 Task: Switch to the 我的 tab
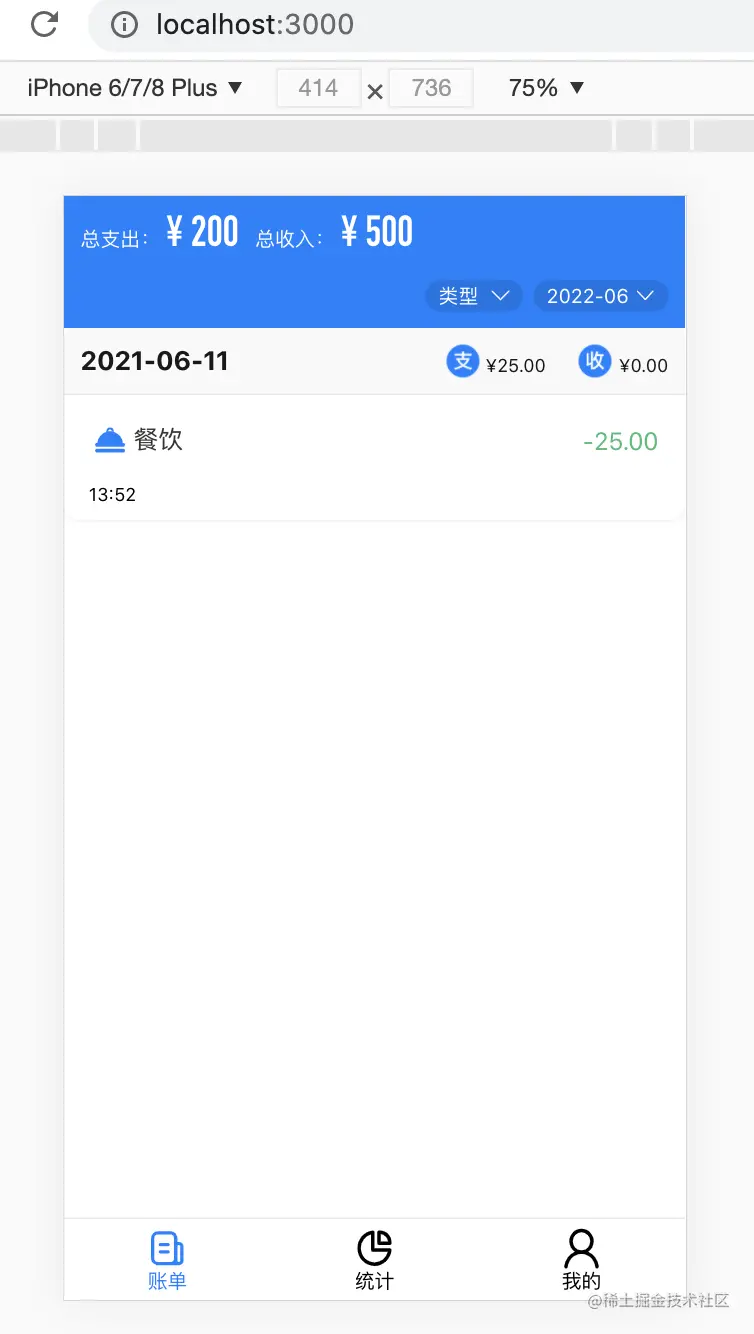581,1260
